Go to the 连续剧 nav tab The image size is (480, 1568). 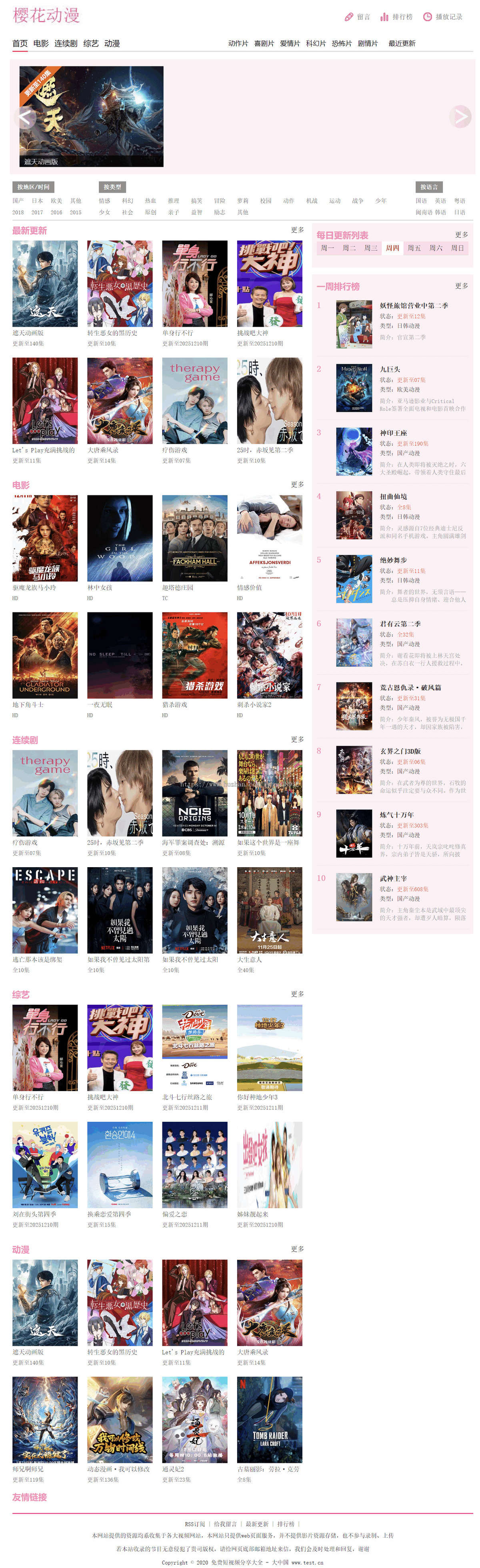pos(66,44)
